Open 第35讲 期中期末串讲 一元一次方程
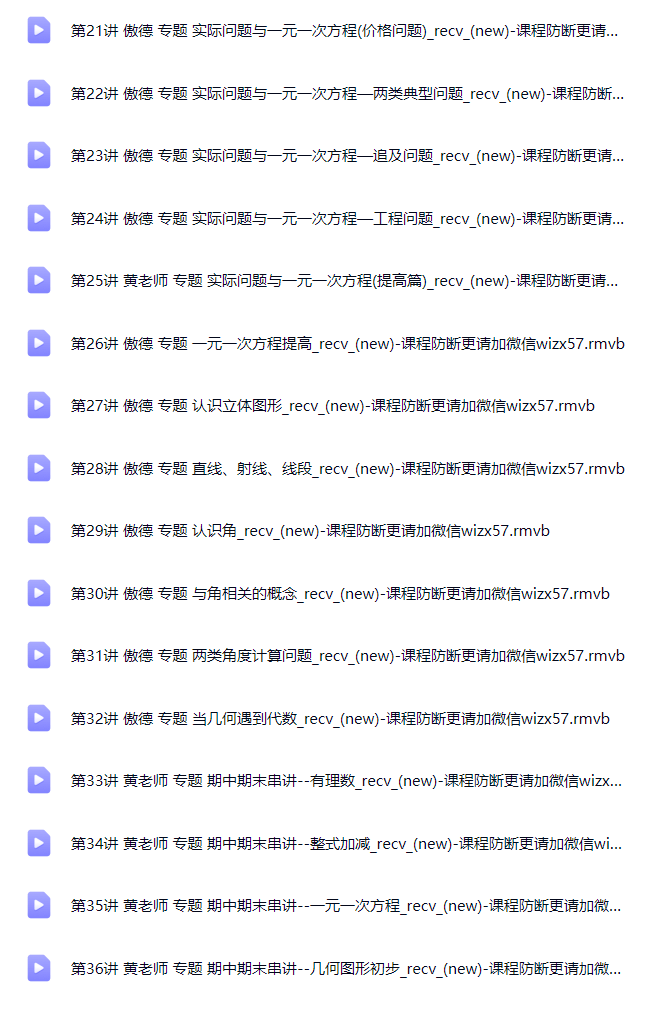Screen dimensions: 651x1019 [344, 906]
